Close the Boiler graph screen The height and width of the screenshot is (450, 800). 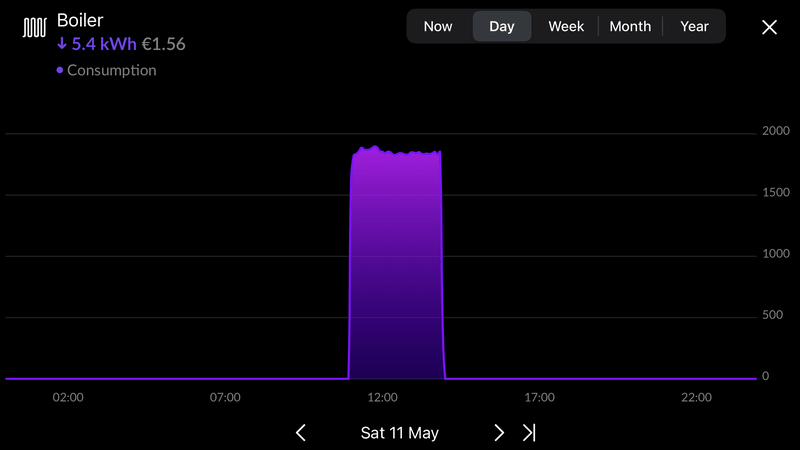point(769,27)
